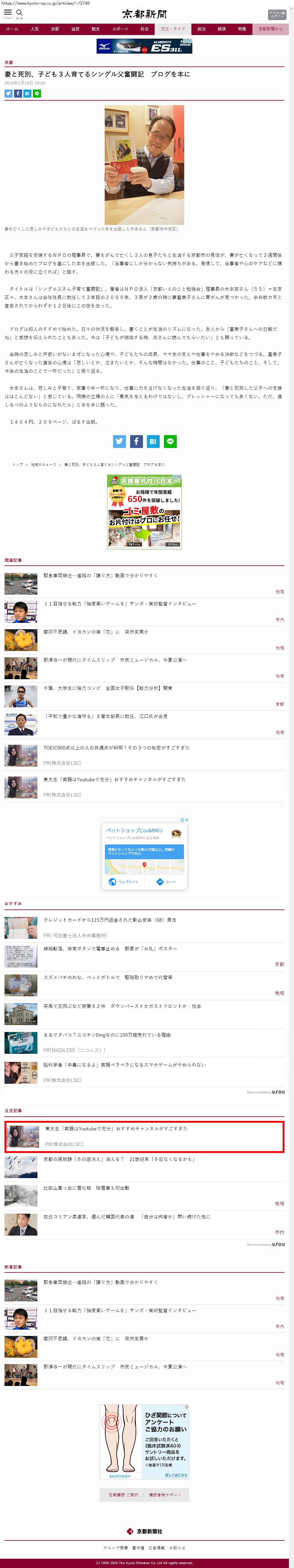Open the hamburger menu
This screenshot has width=294, height=1568.
click(x=8, y=13)
